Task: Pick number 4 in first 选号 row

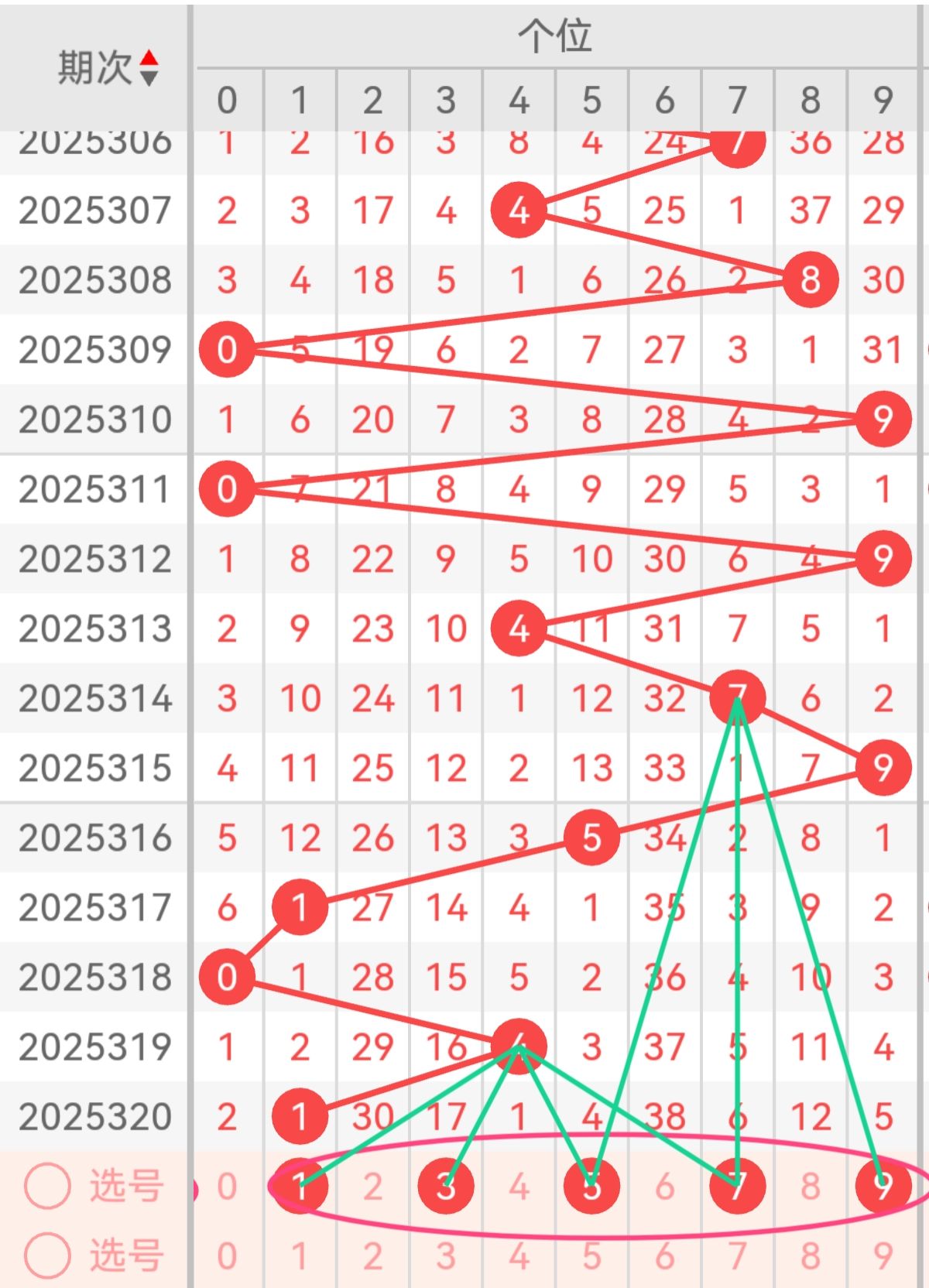Action: (519, 1186)
